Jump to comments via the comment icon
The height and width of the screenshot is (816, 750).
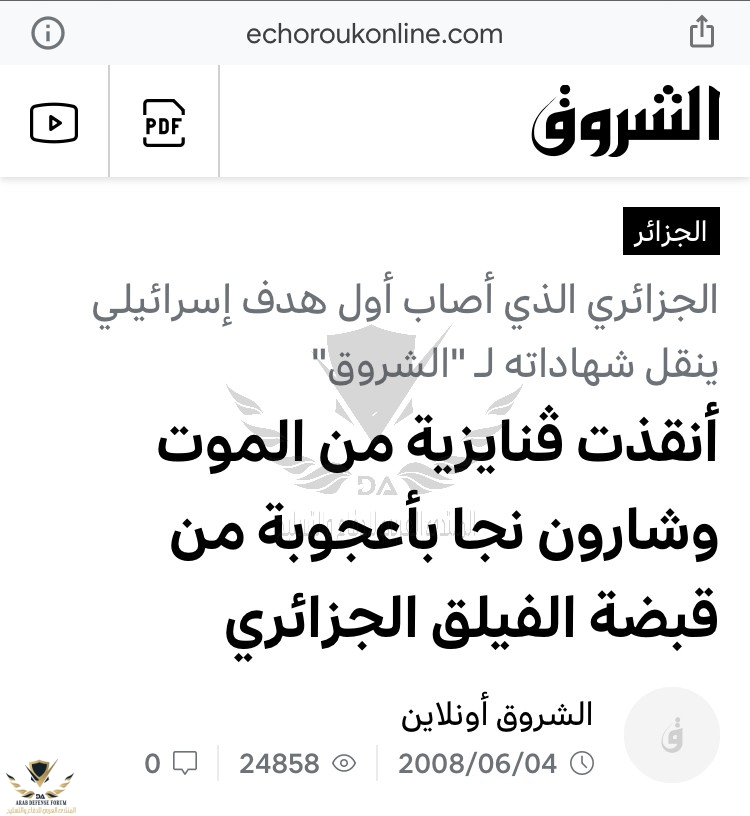[184, 764]
